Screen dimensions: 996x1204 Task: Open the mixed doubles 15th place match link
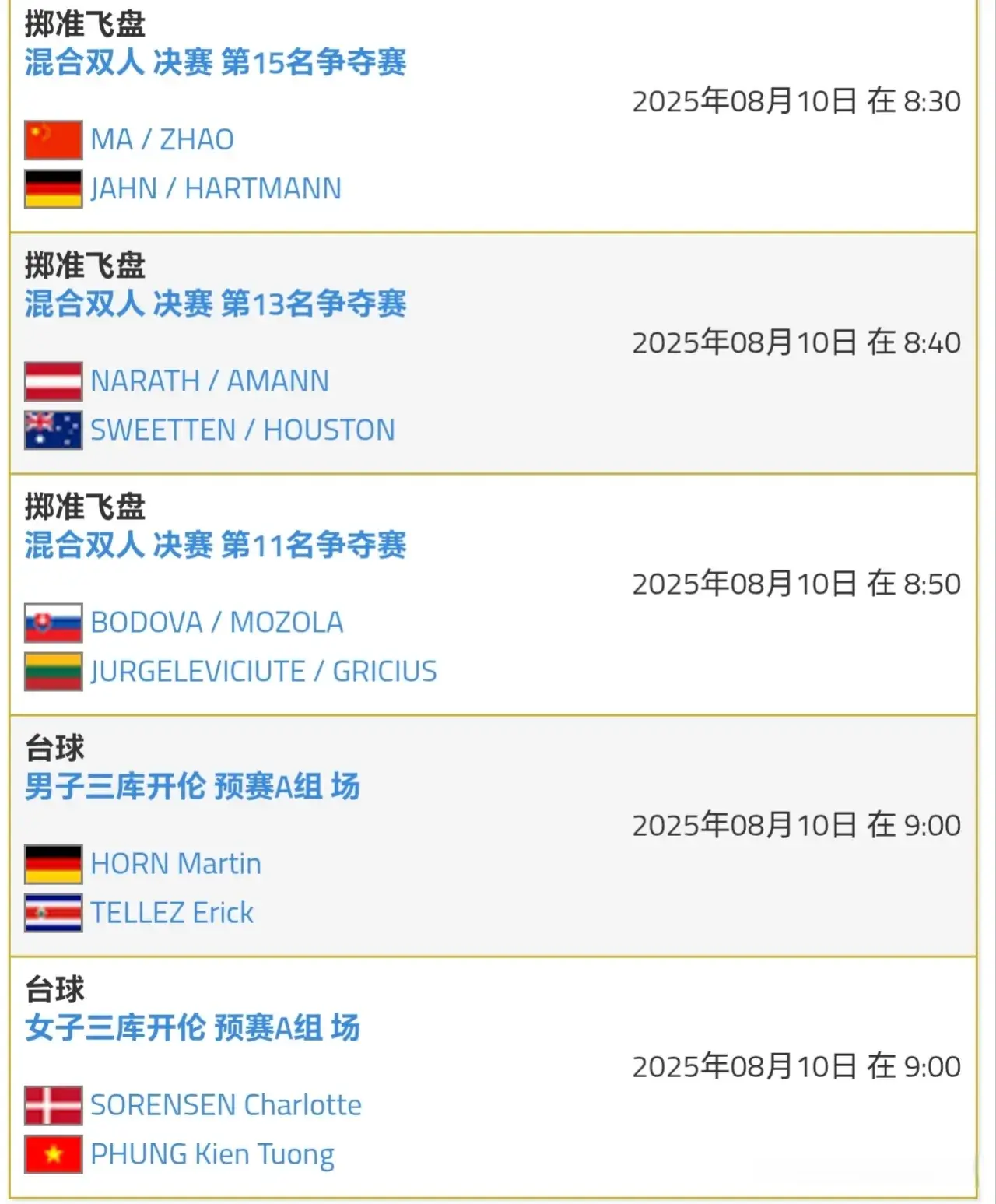[215, 62]
